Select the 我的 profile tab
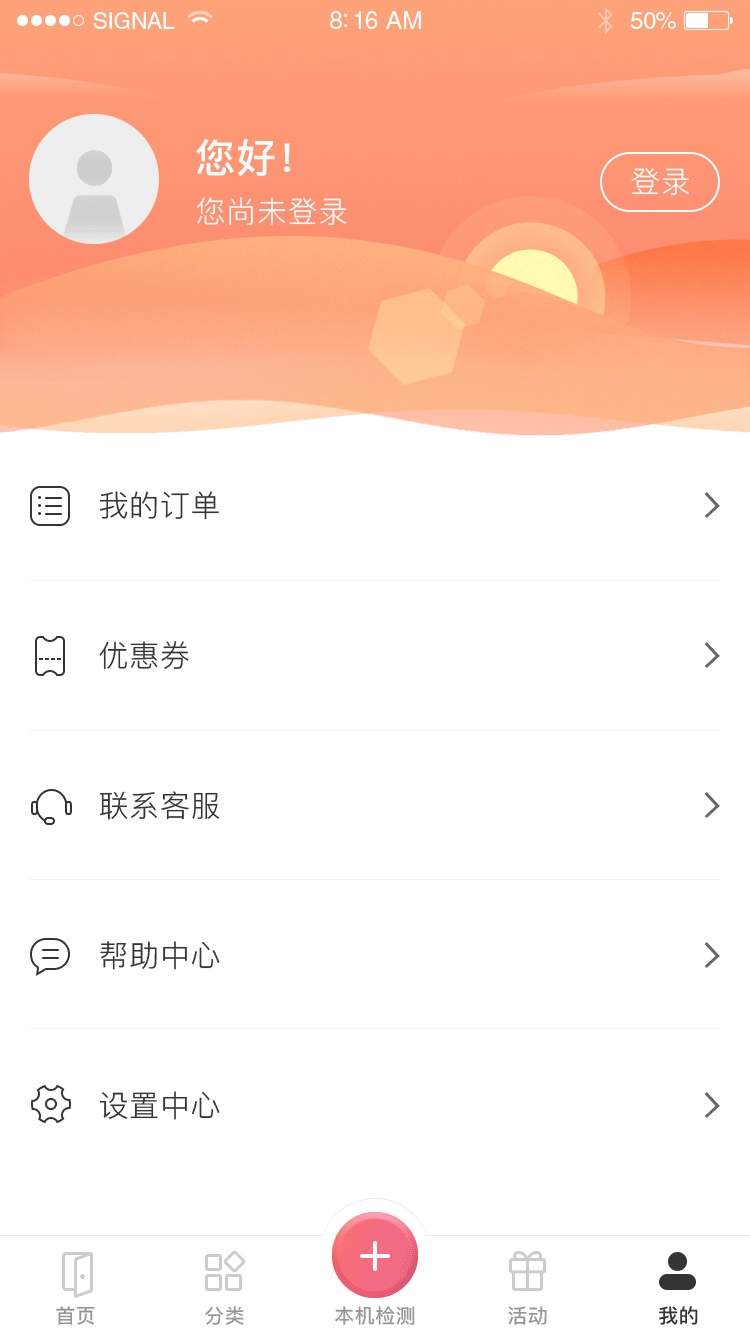Image resolution: width=750 pixels, height=1334 pixels. [x=677, y=1288]
